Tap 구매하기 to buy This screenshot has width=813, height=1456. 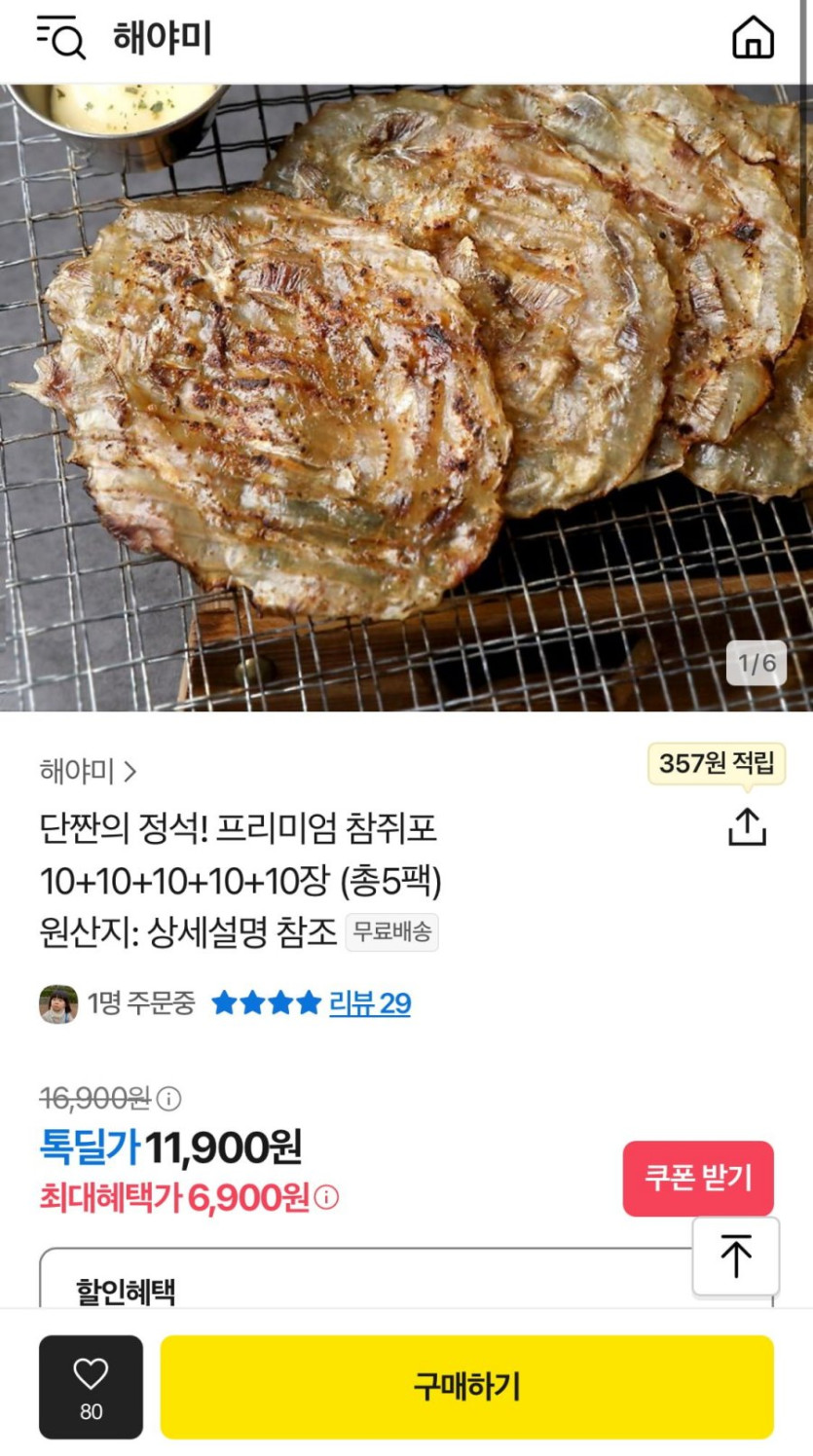[466, 1386]
